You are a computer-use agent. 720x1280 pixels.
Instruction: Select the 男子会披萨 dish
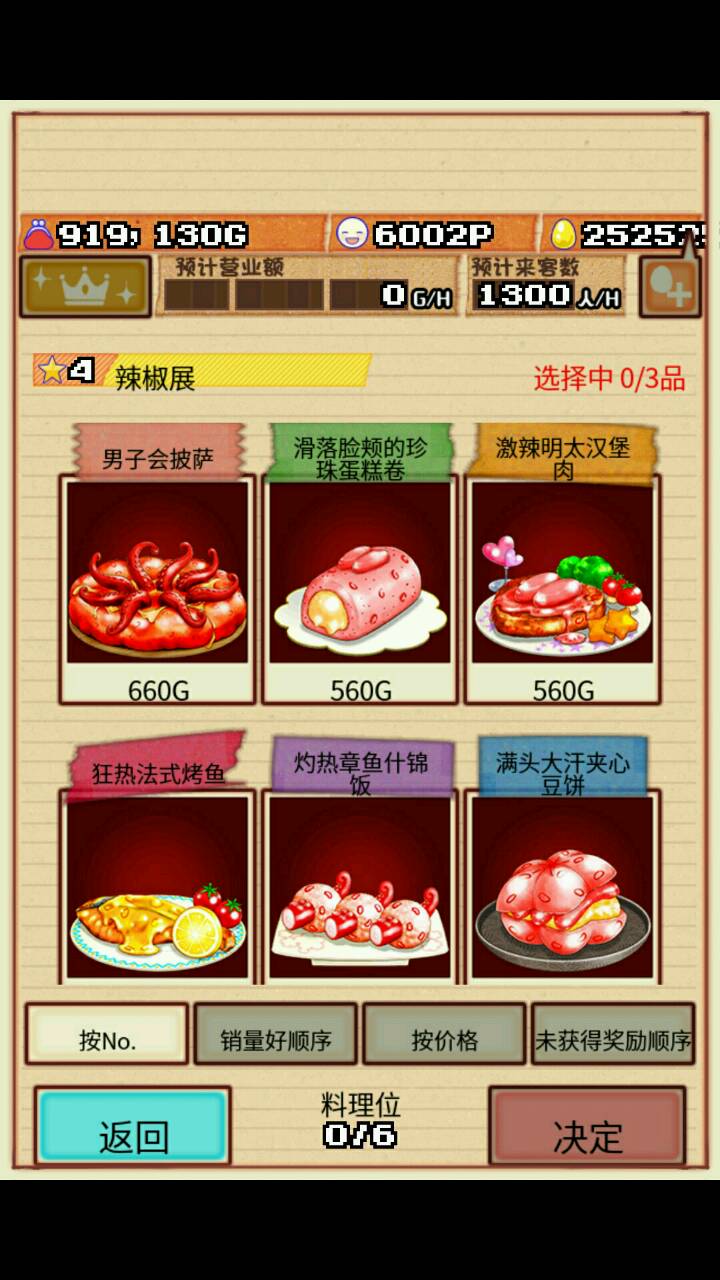157,585
